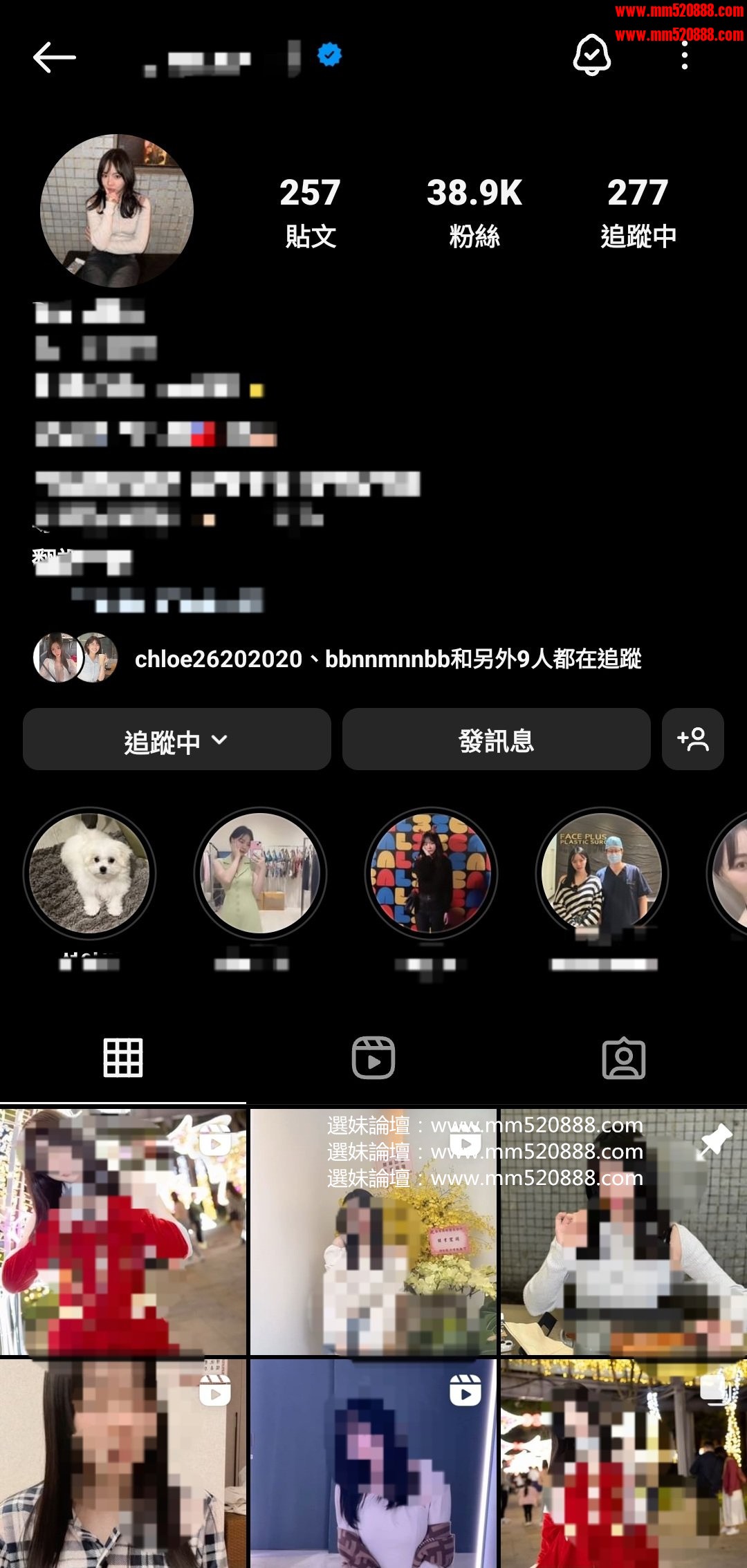
Task: Open the 38.9K 粉絲 followers list
Action: coord(474,211)
